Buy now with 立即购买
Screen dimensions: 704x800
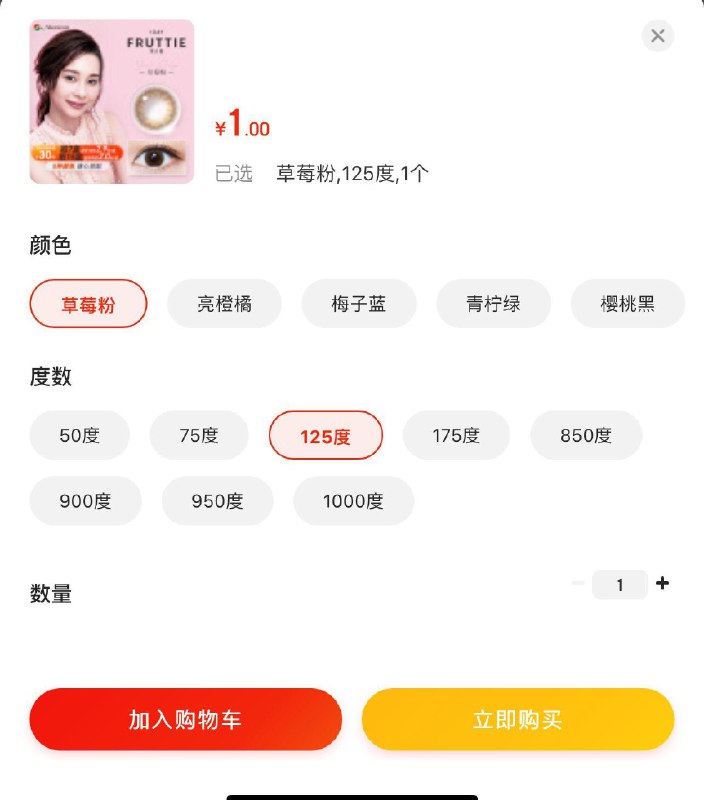517,719
